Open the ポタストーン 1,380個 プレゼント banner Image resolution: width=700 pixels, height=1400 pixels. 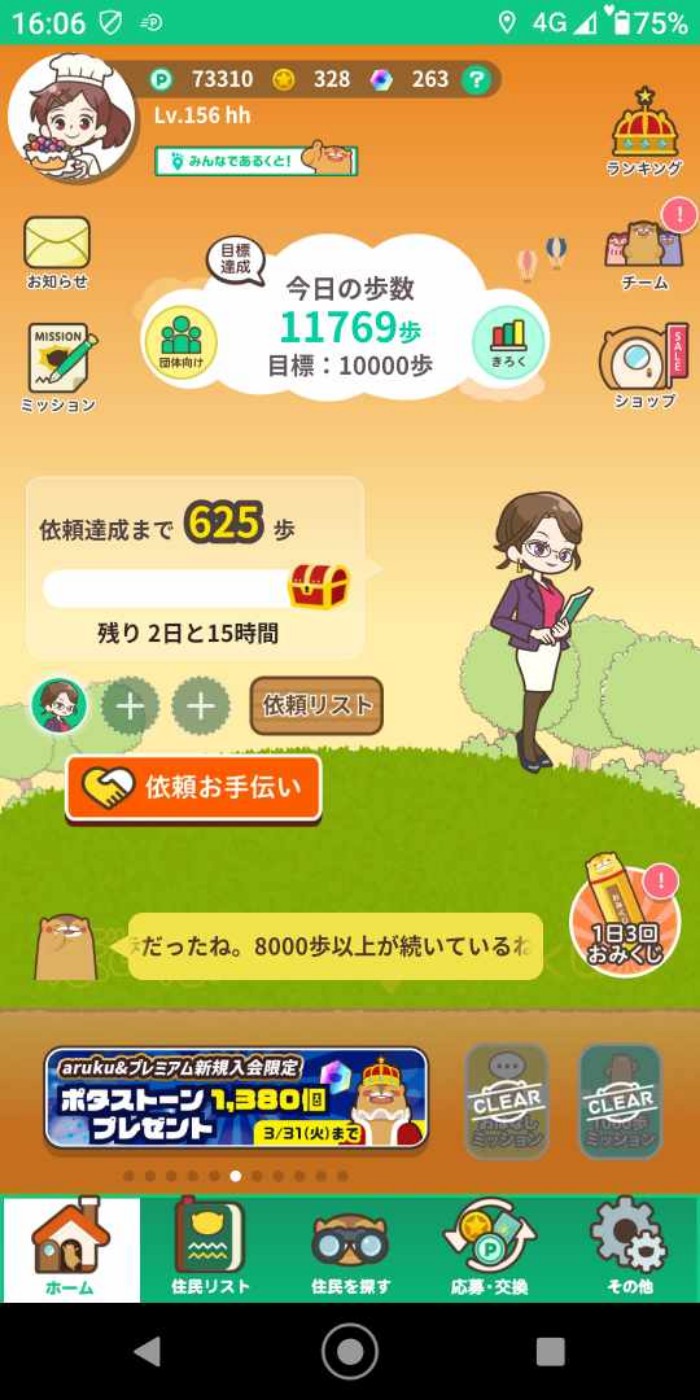point(236,1098)
